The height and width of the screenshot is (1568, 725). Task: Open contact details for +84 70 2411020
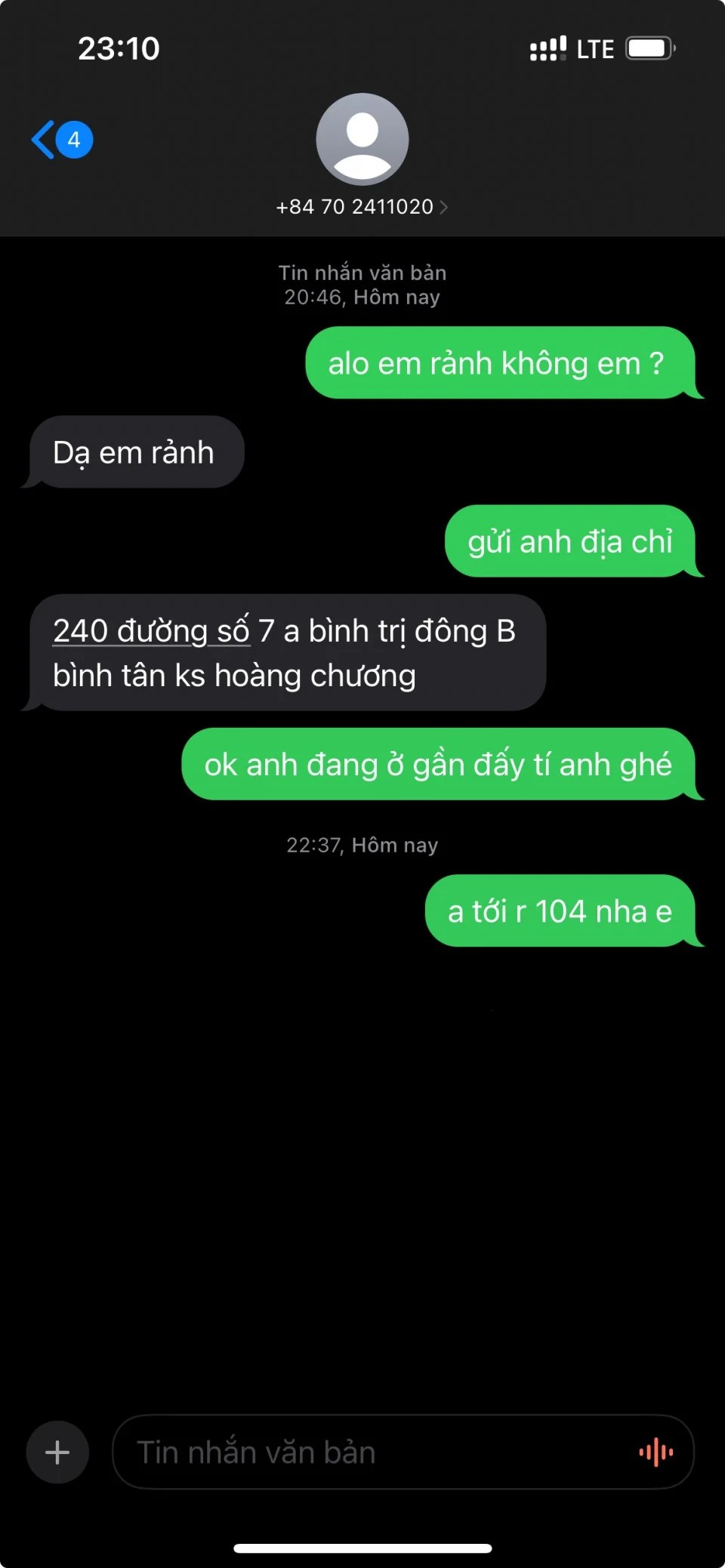coord(362,206)
